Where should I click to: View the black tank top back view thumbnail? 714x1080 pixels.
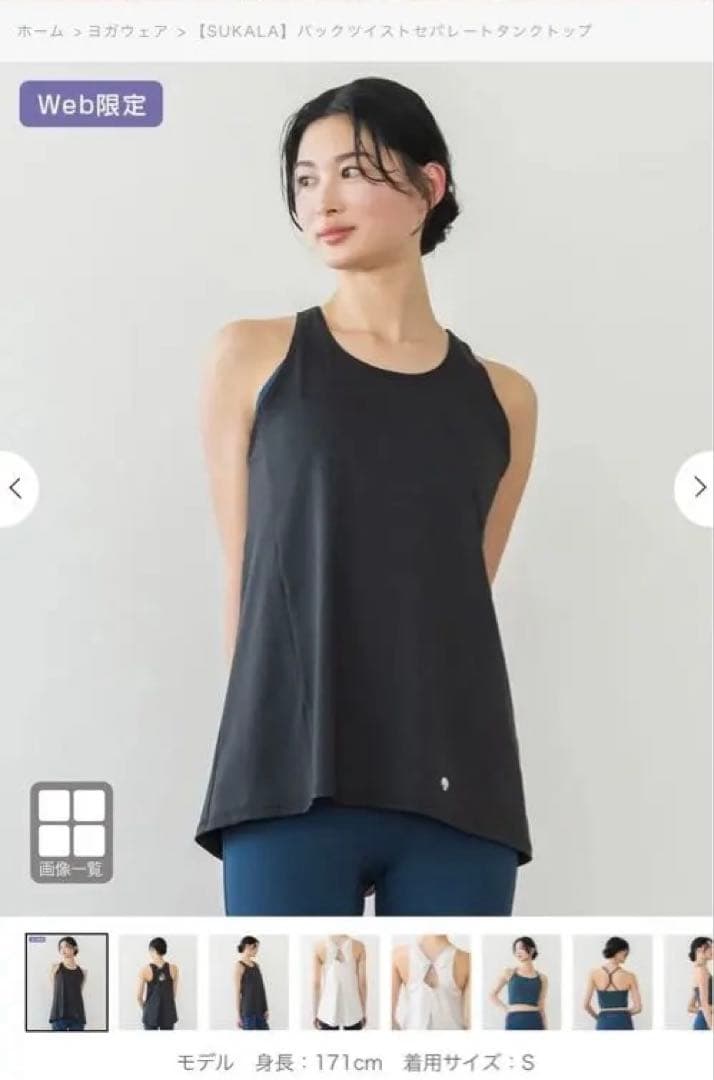point(158,981)
